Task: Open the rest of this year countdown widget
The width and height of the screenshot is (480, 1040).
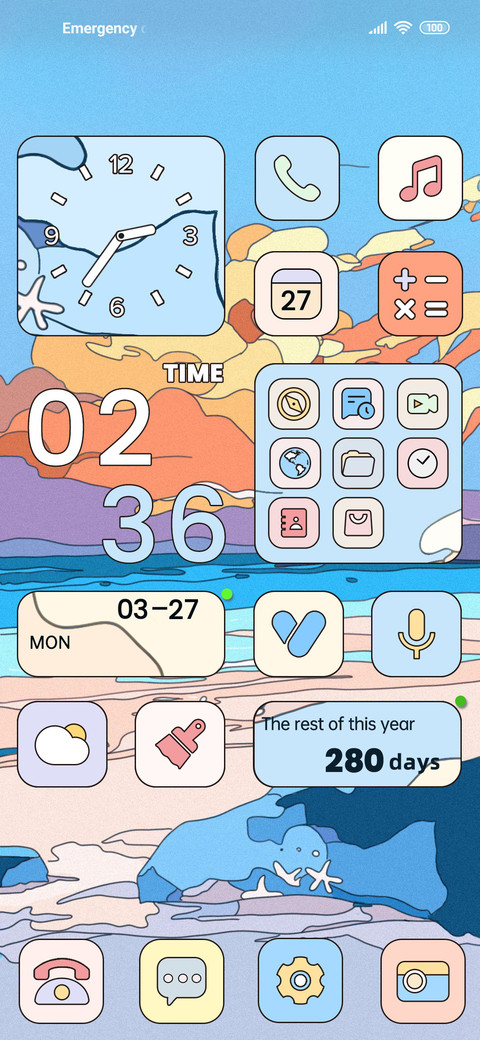Action: click(357, 744)
